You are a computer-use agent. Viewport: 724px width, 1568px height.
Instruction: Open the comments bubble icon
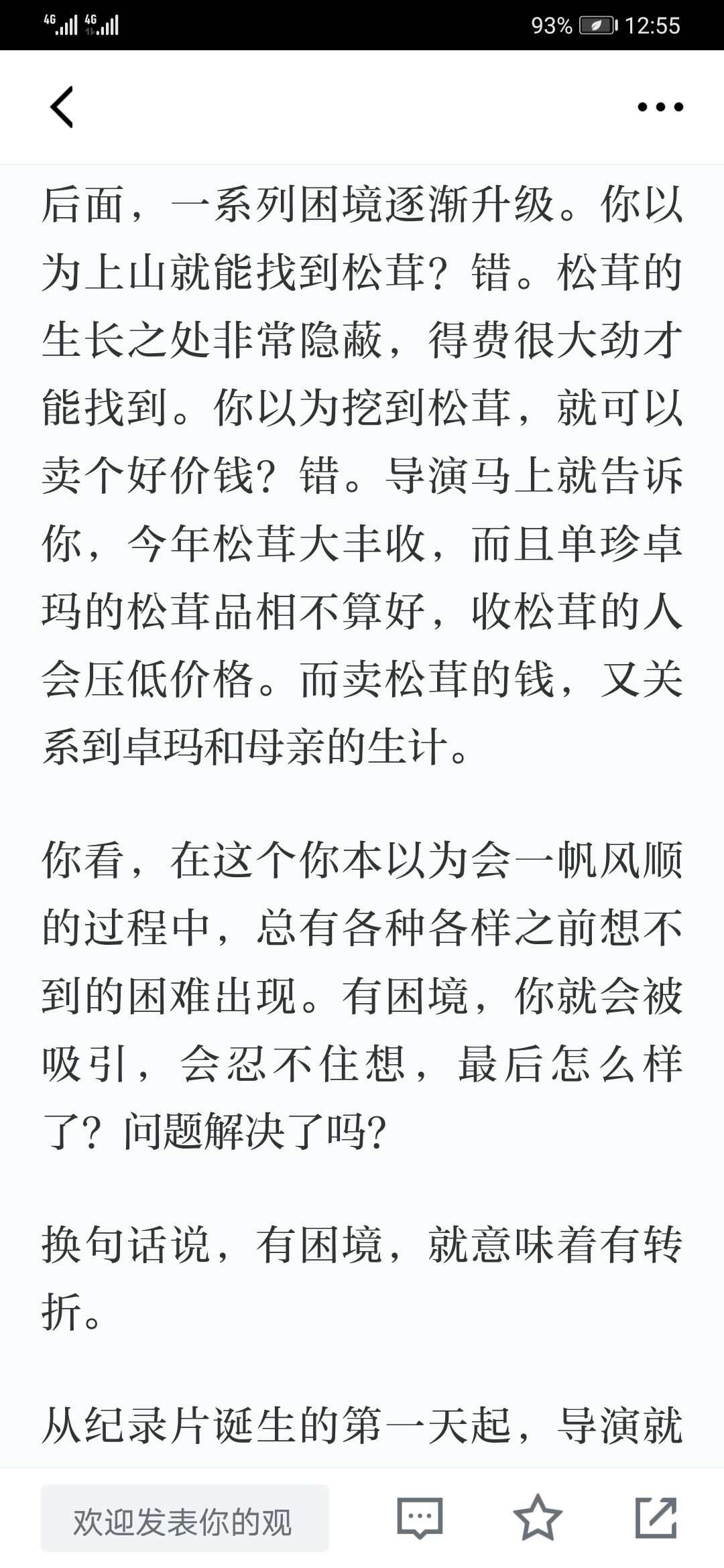[x=420, y=1518]
